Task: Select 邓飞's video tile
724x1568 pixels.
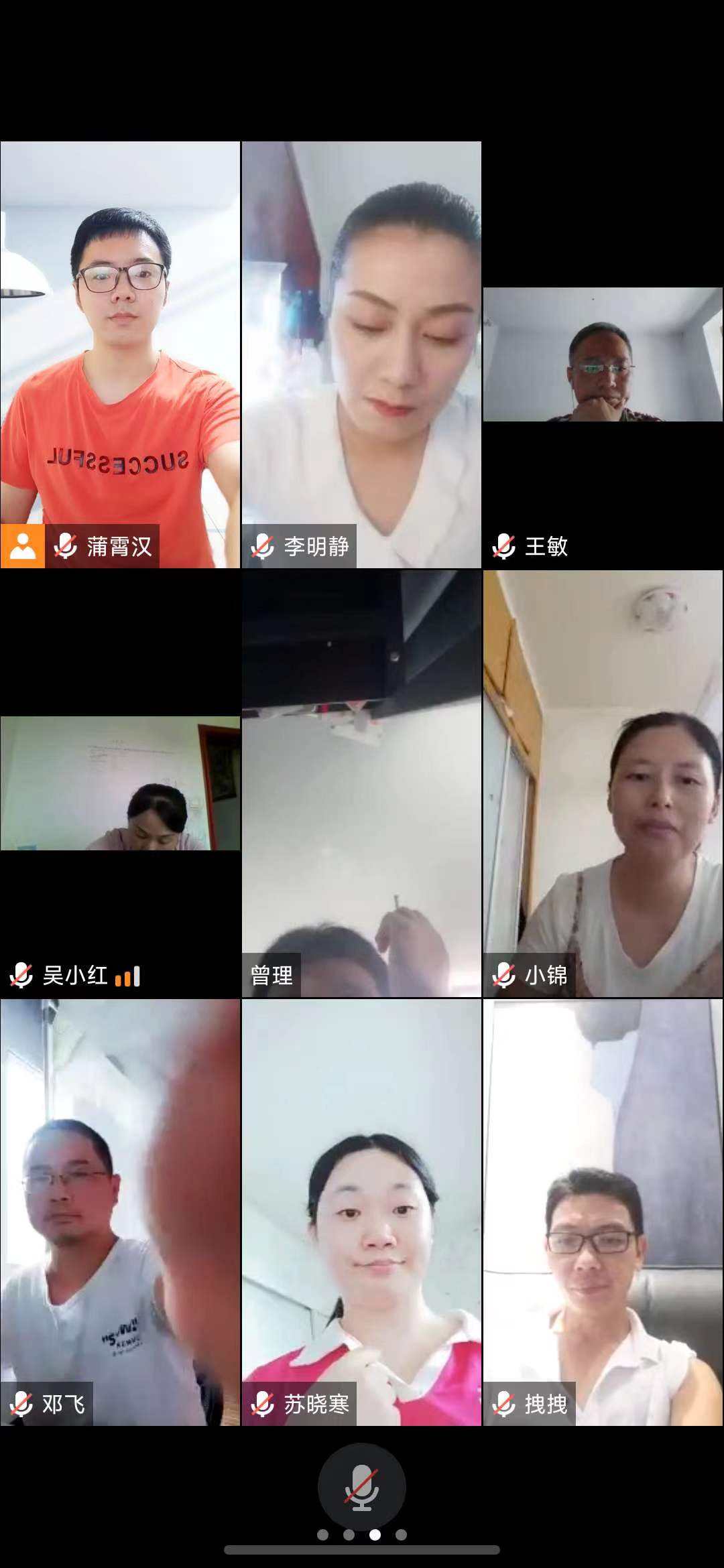Action: (x=120, y=1212)
